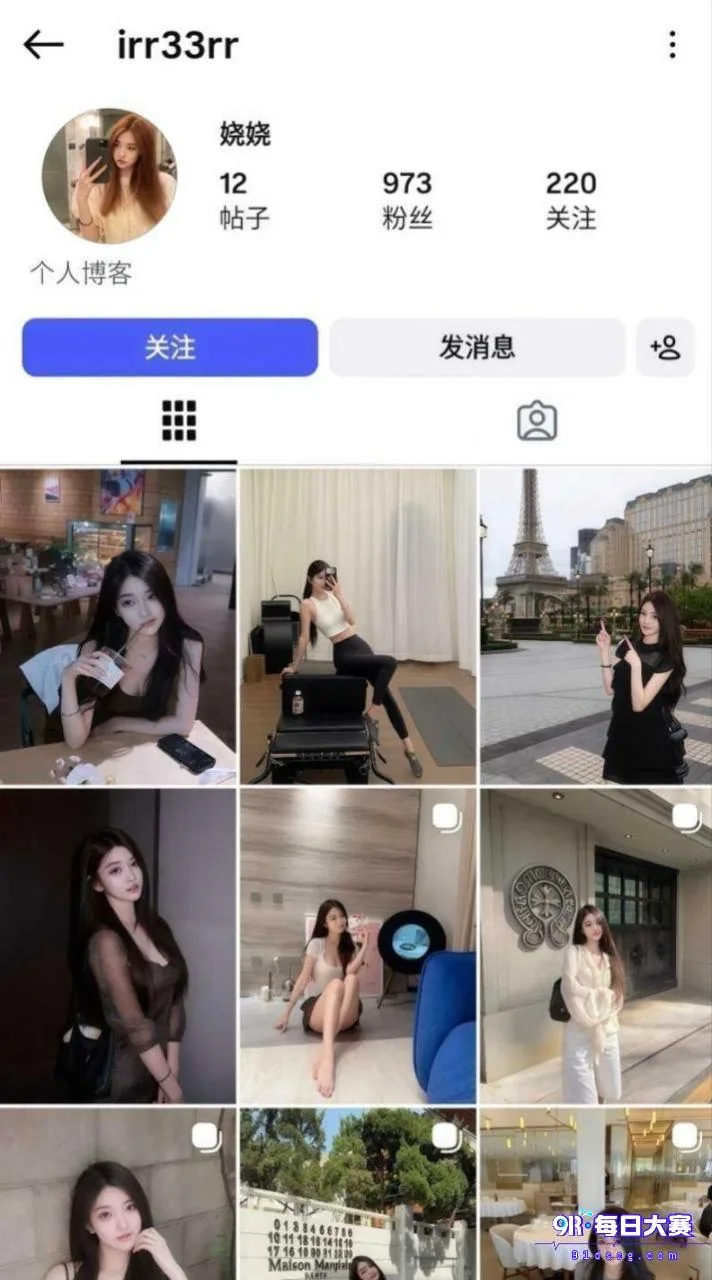The height and width of the screenshot is (1280, 712).
Task: Tap 发消息 to send a message
Action: coord(477,347)
